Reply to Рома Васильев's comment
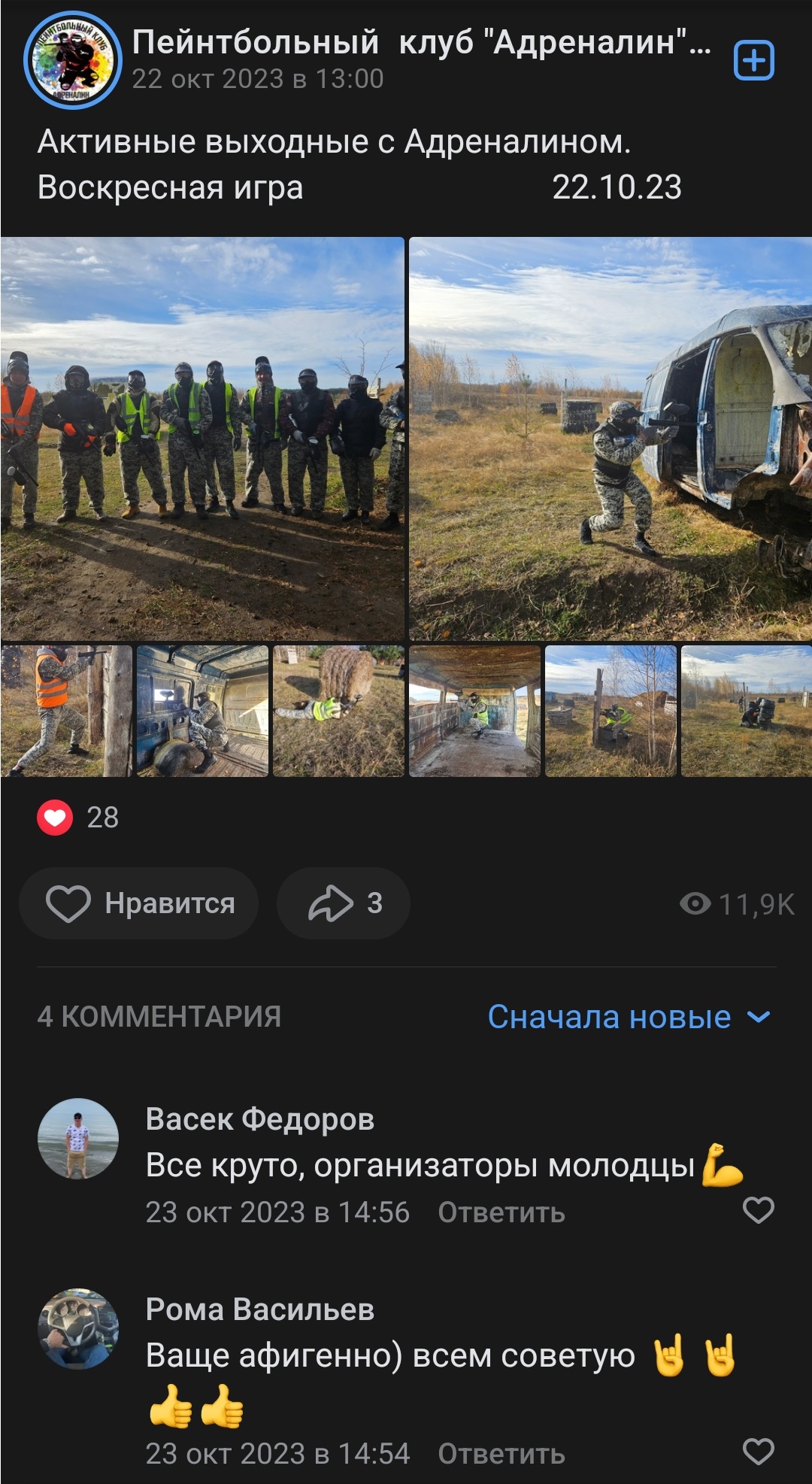812x1484 pixels. [501, 1454]
